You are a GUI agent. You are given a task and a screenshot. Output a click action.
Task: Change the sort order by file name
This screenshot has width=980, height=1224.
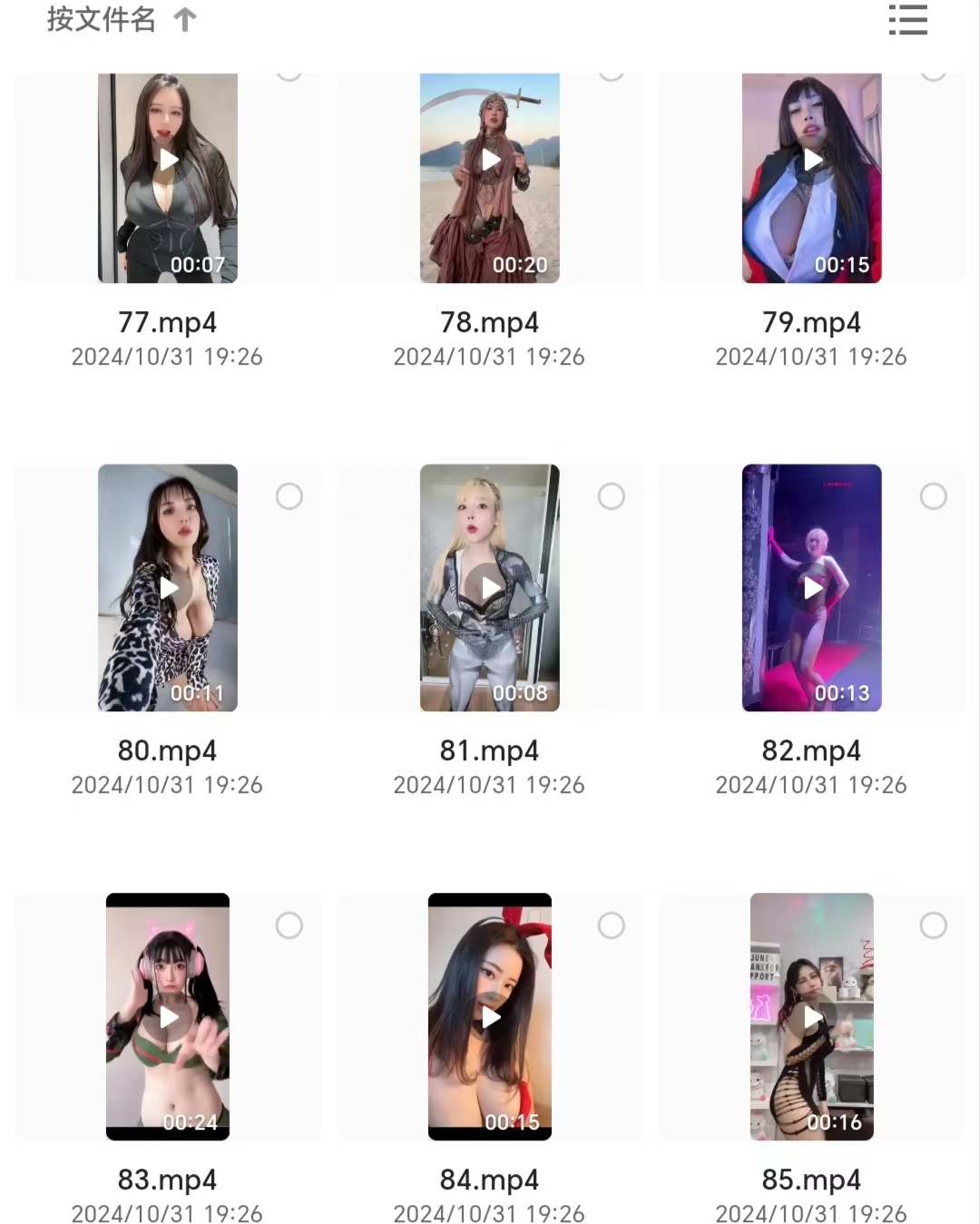tap(121, 19)
